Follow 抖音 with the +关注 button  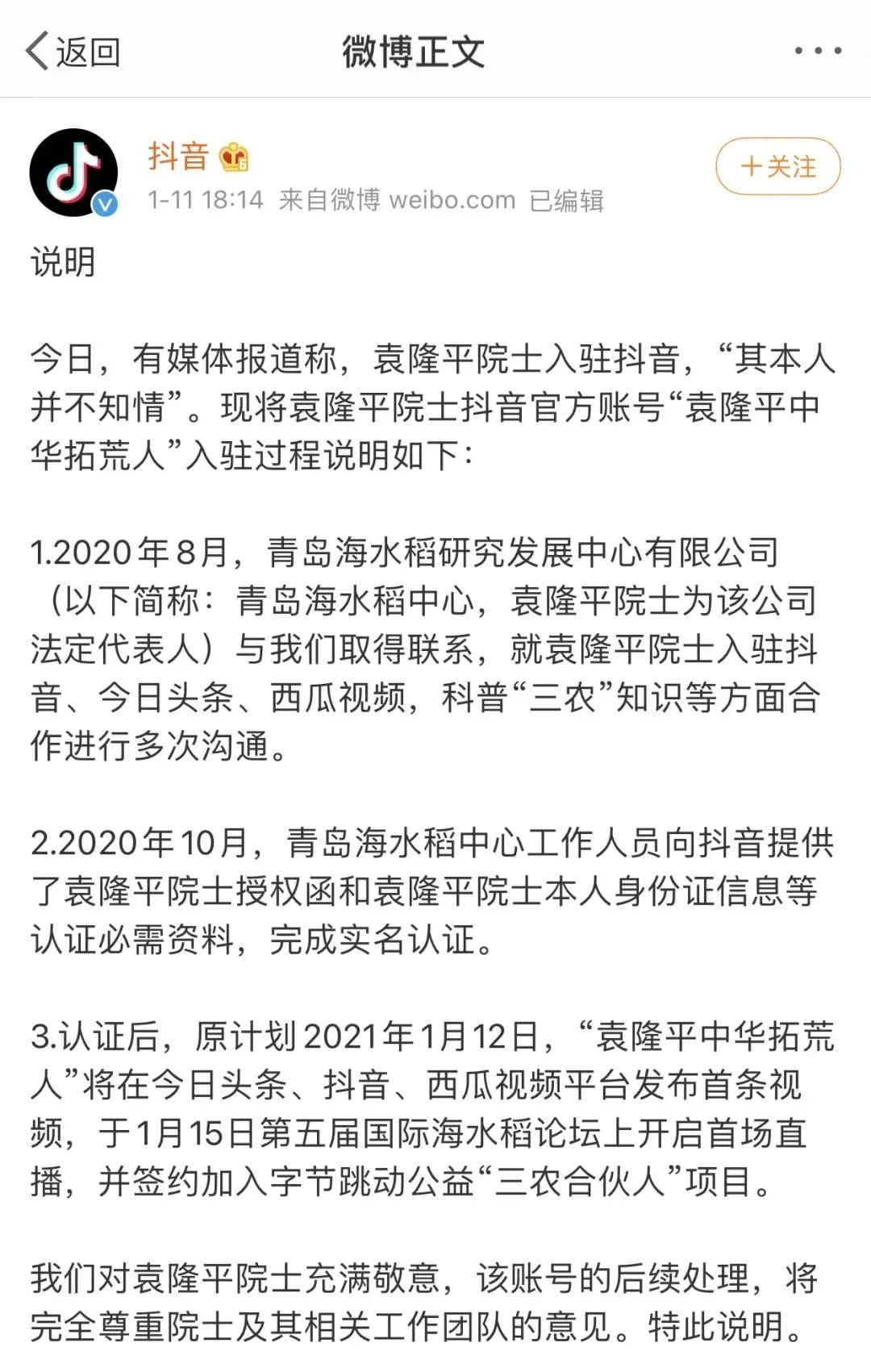[778, 166]
